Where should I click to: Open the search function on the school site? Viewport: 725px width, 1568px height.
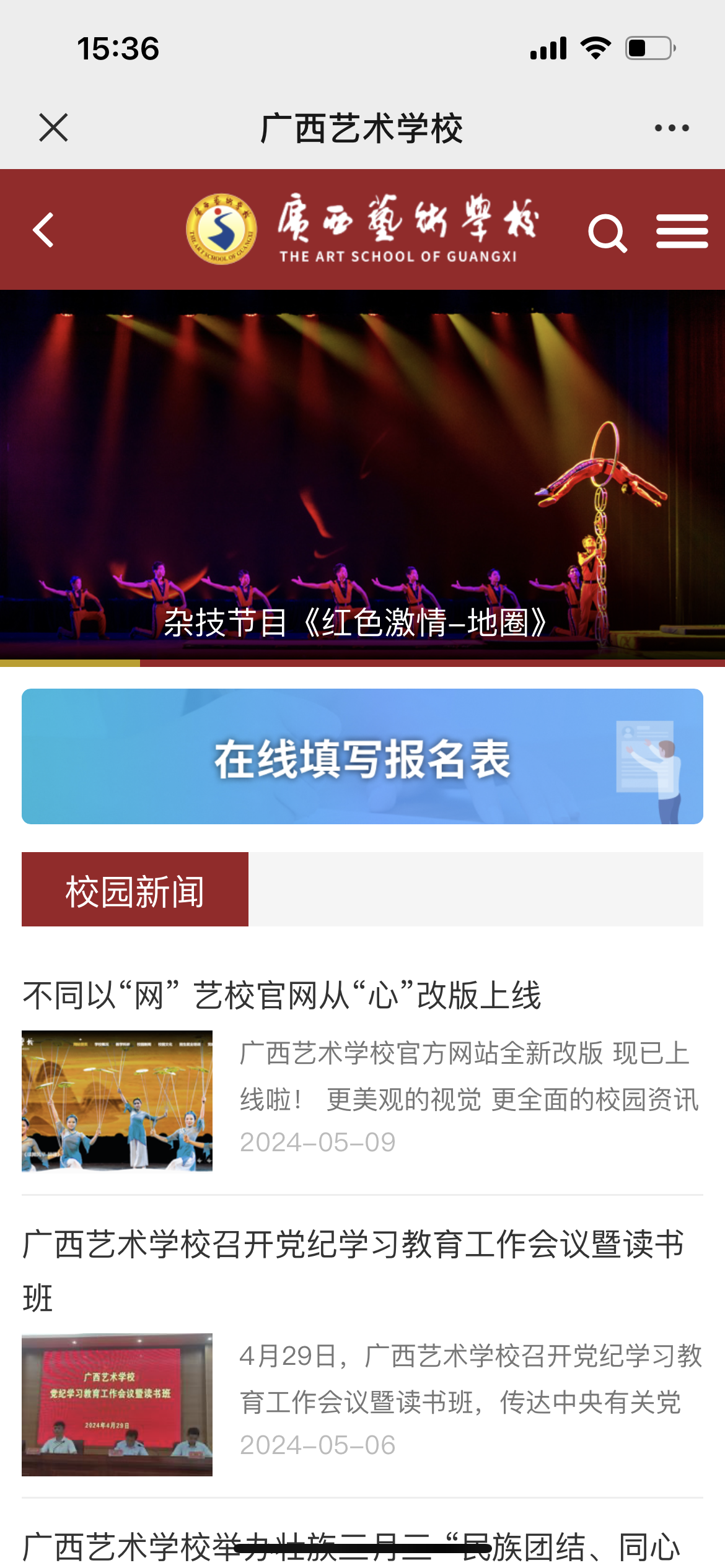coord(607,232)
